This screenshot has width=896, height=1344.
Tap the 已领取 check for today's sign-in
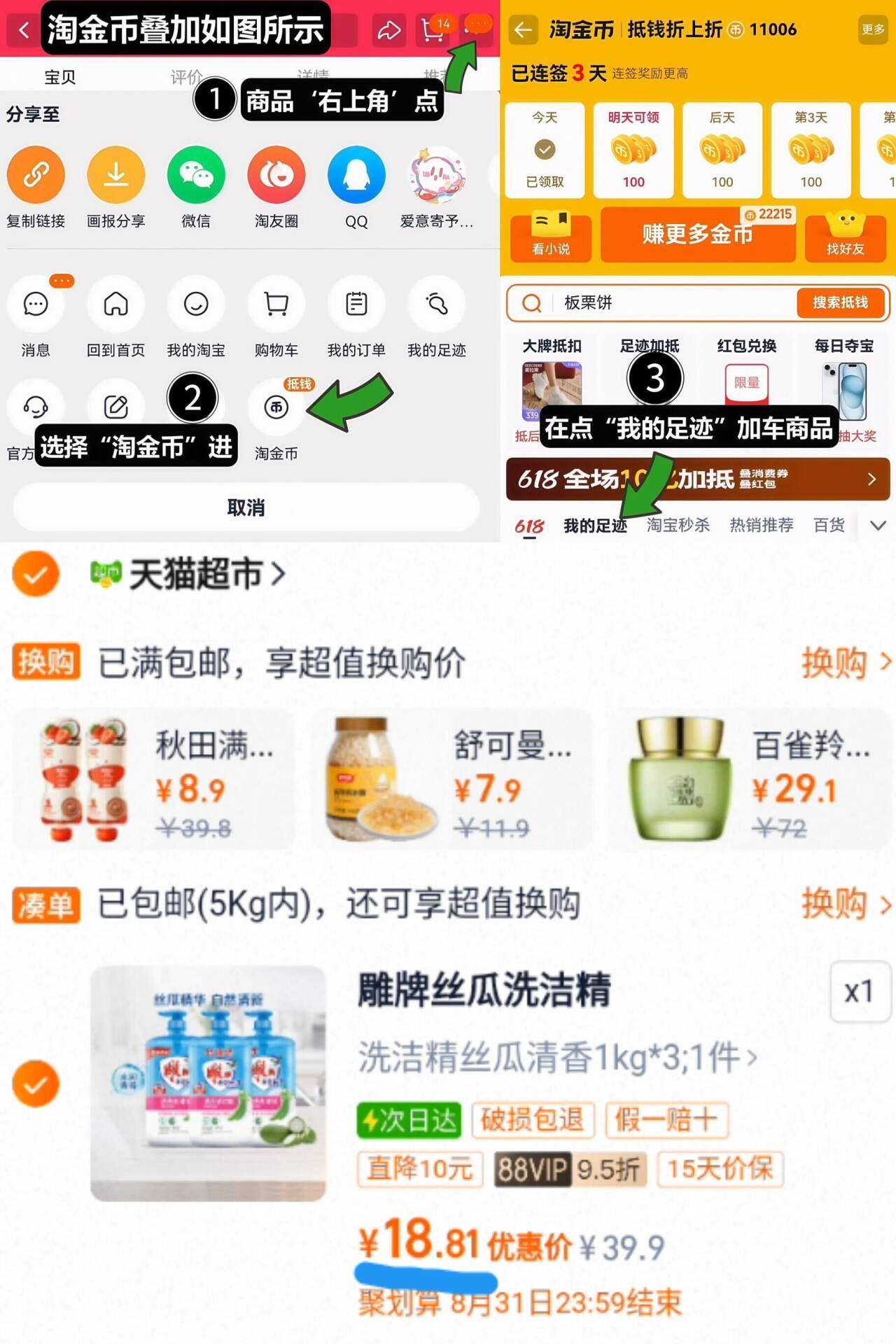point(545,148)
